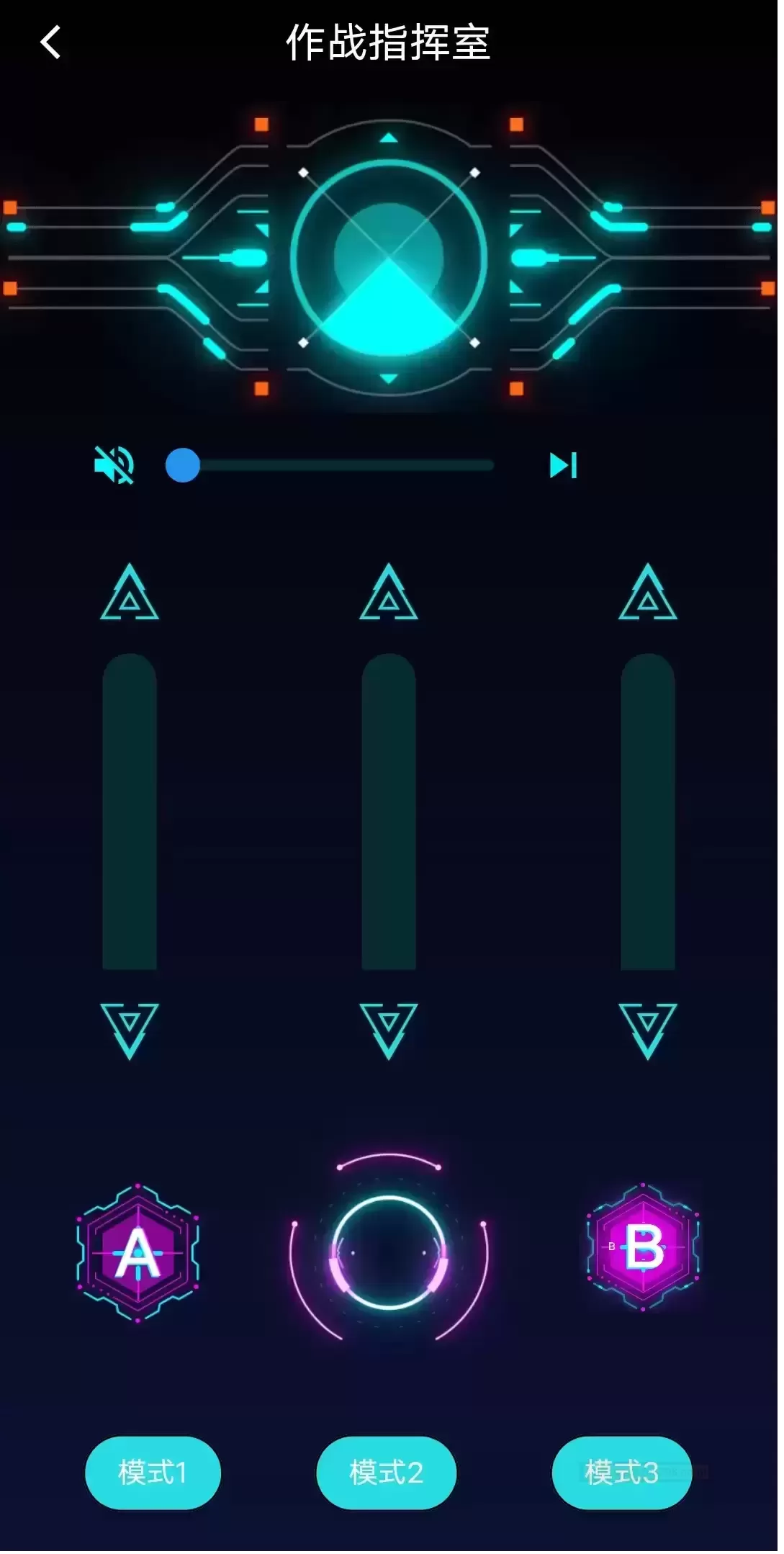Go back from 作战指挥室
784x1554 pixels.
(50, 42)
